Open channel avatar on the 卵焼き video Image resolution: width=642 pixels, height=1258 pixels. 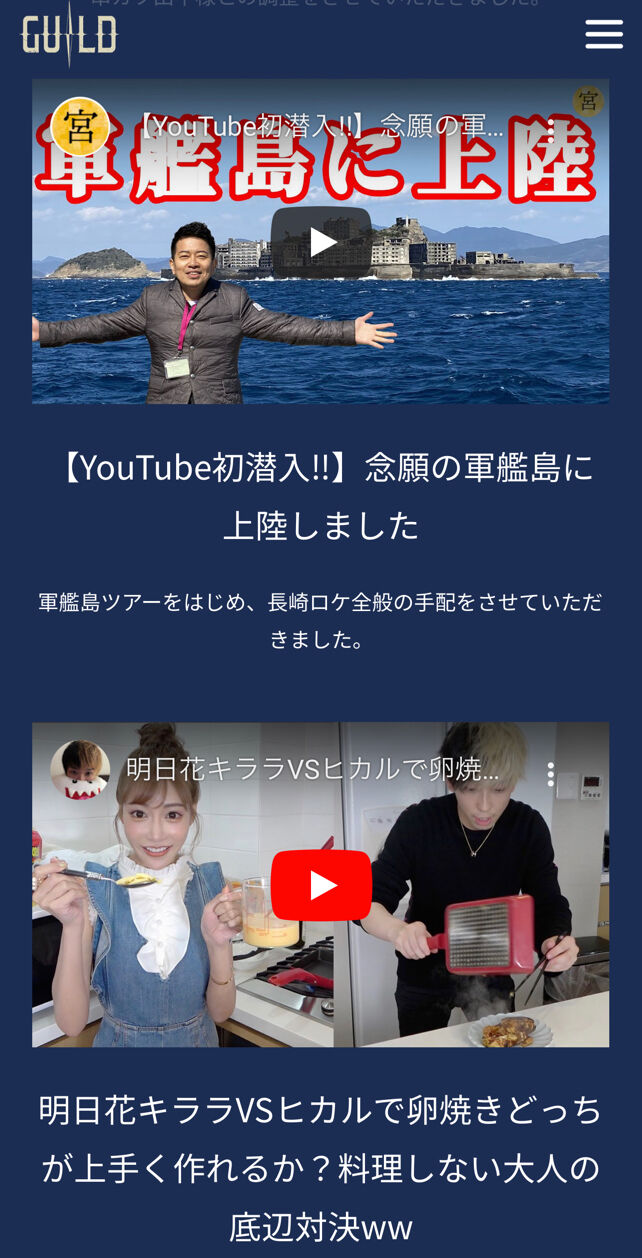point(80,770)
